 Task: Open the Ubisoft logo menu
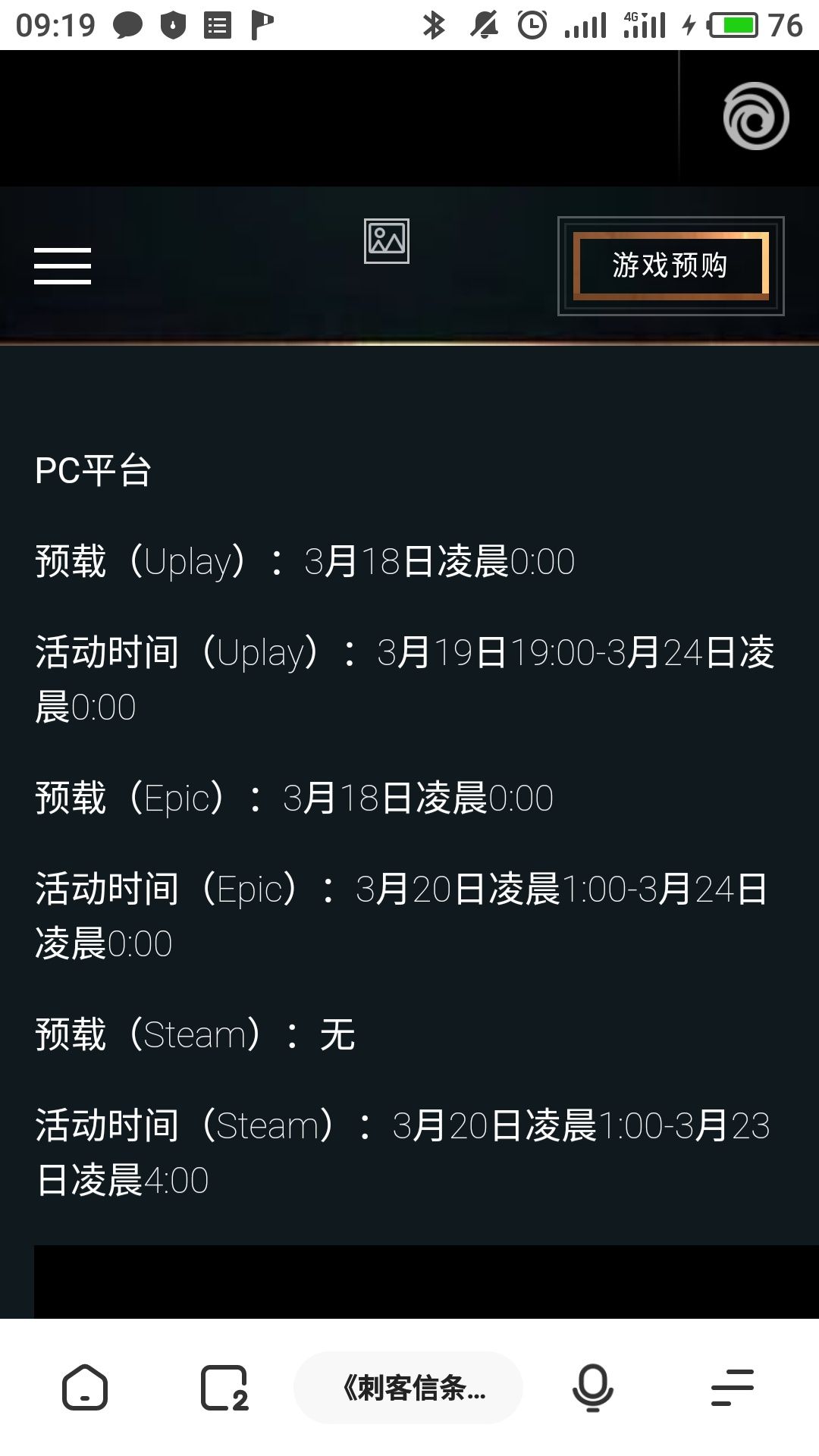pos(755,117)
